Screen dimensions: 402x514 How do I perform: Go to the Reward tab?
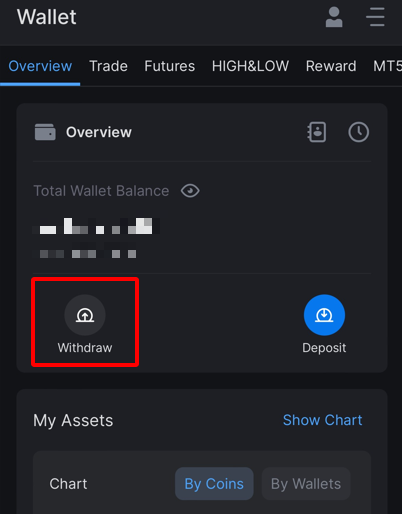coord(331,66)
